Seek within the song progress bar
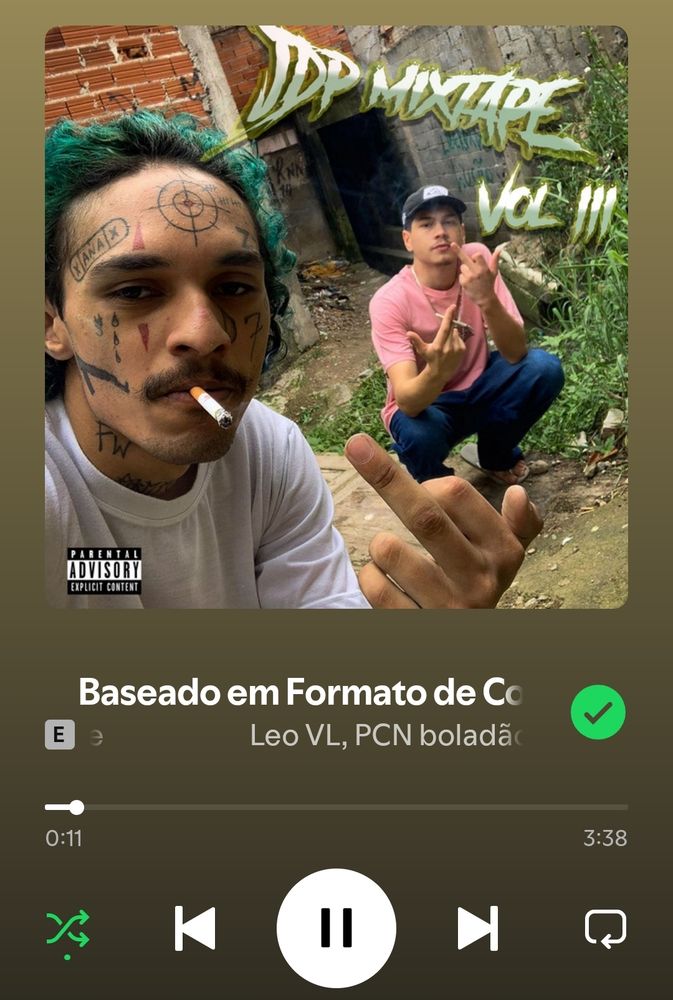 click(x=336, y=807)
